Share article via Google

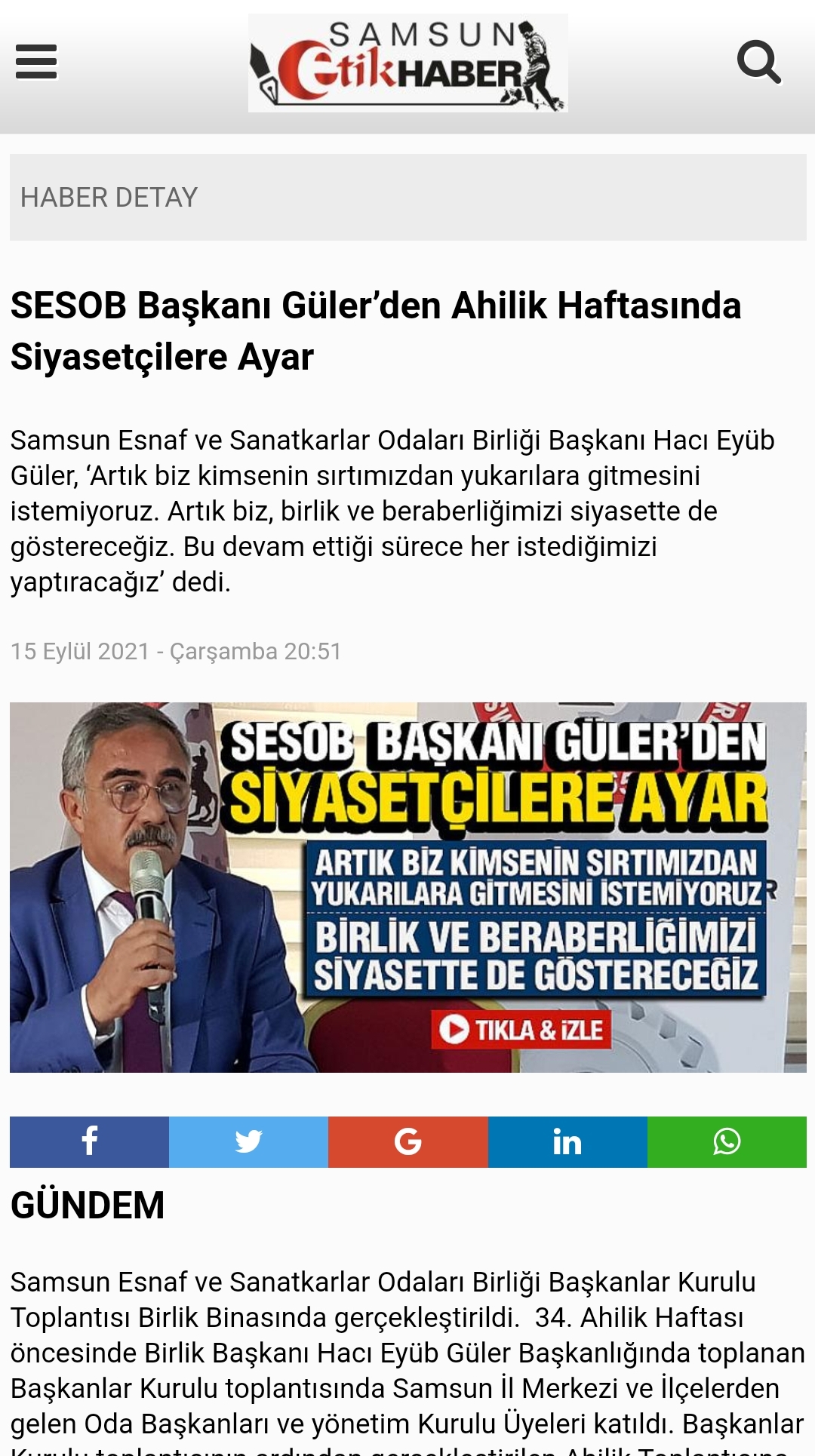click(x=407, y=1141)
